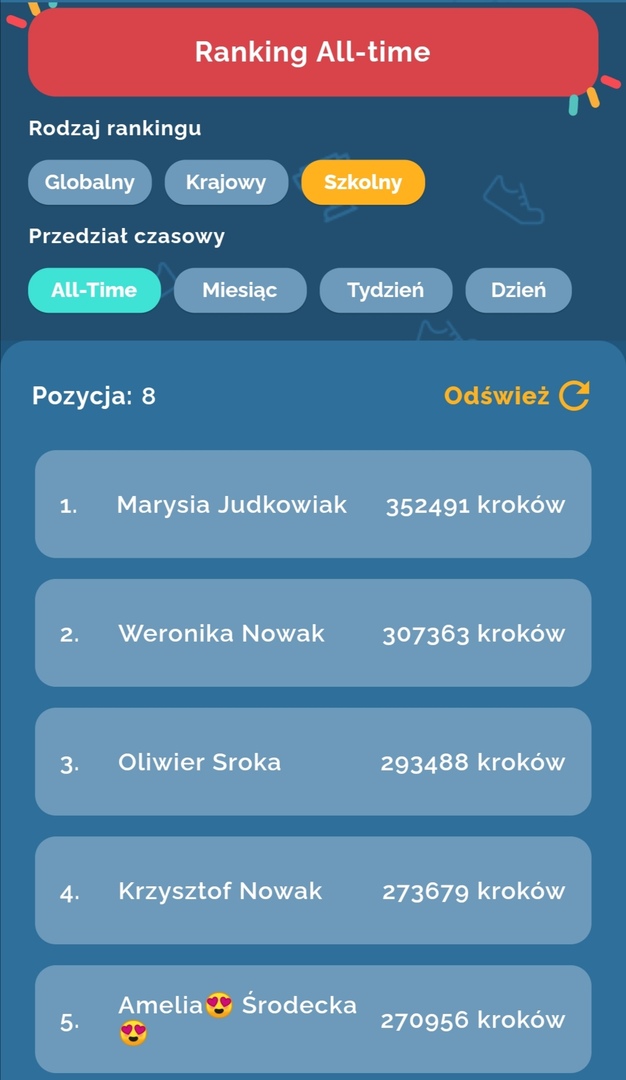Switch time range to Miesiąc

[x=240, y=290]
